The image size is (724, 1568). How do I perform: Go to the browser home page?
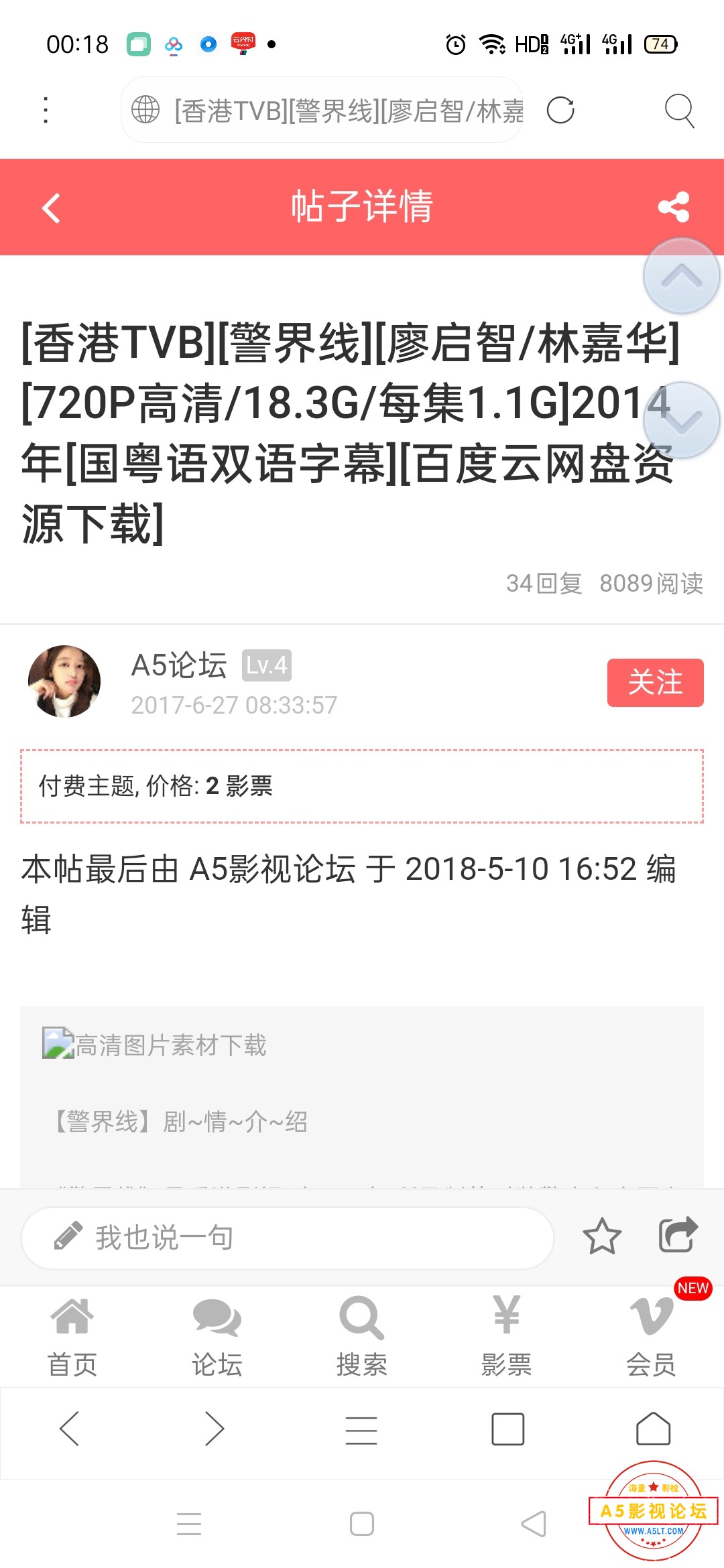point(653,1429)
